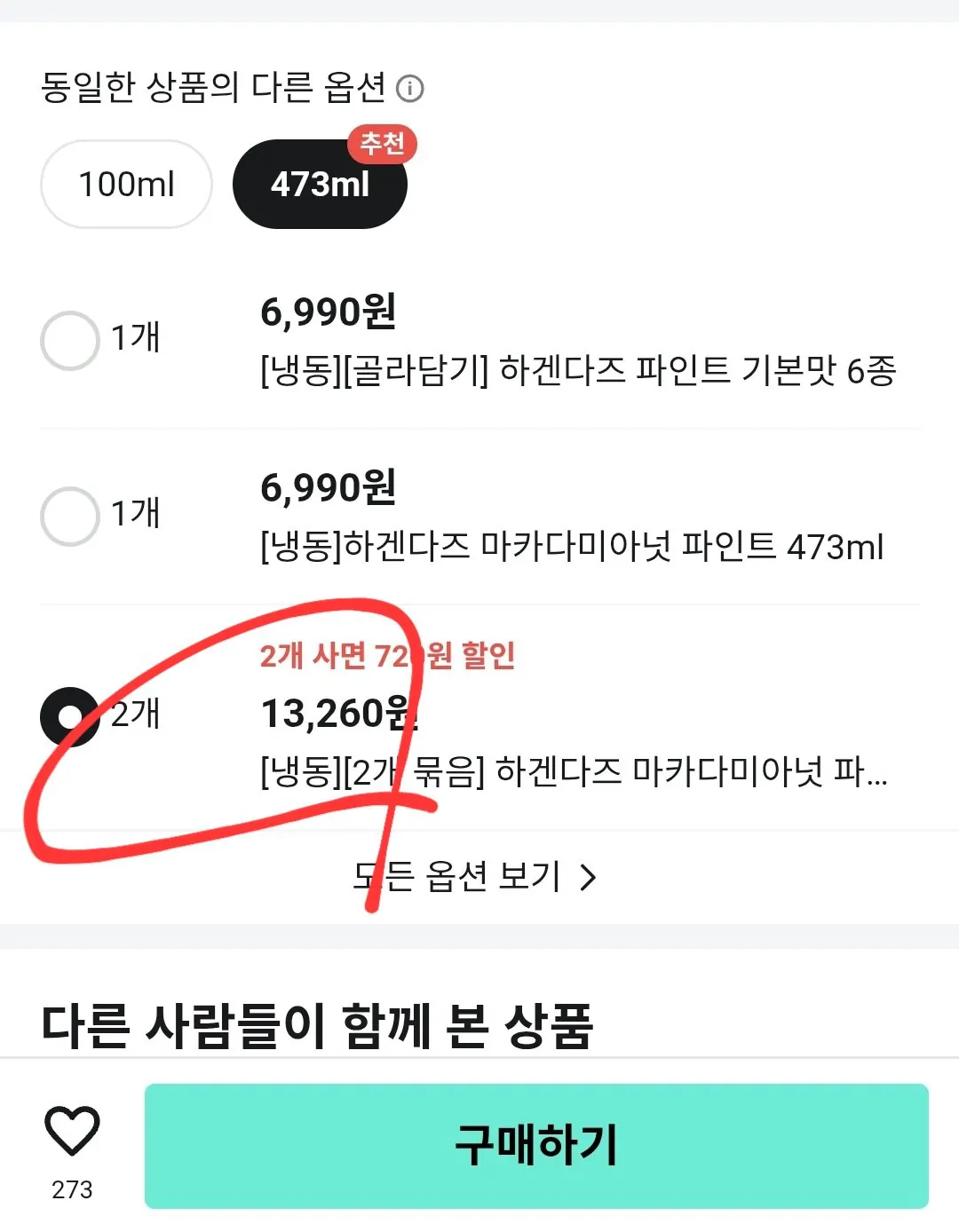Select the 1개 radio button for 마카다미아넛 파인트

coord(71,515)
